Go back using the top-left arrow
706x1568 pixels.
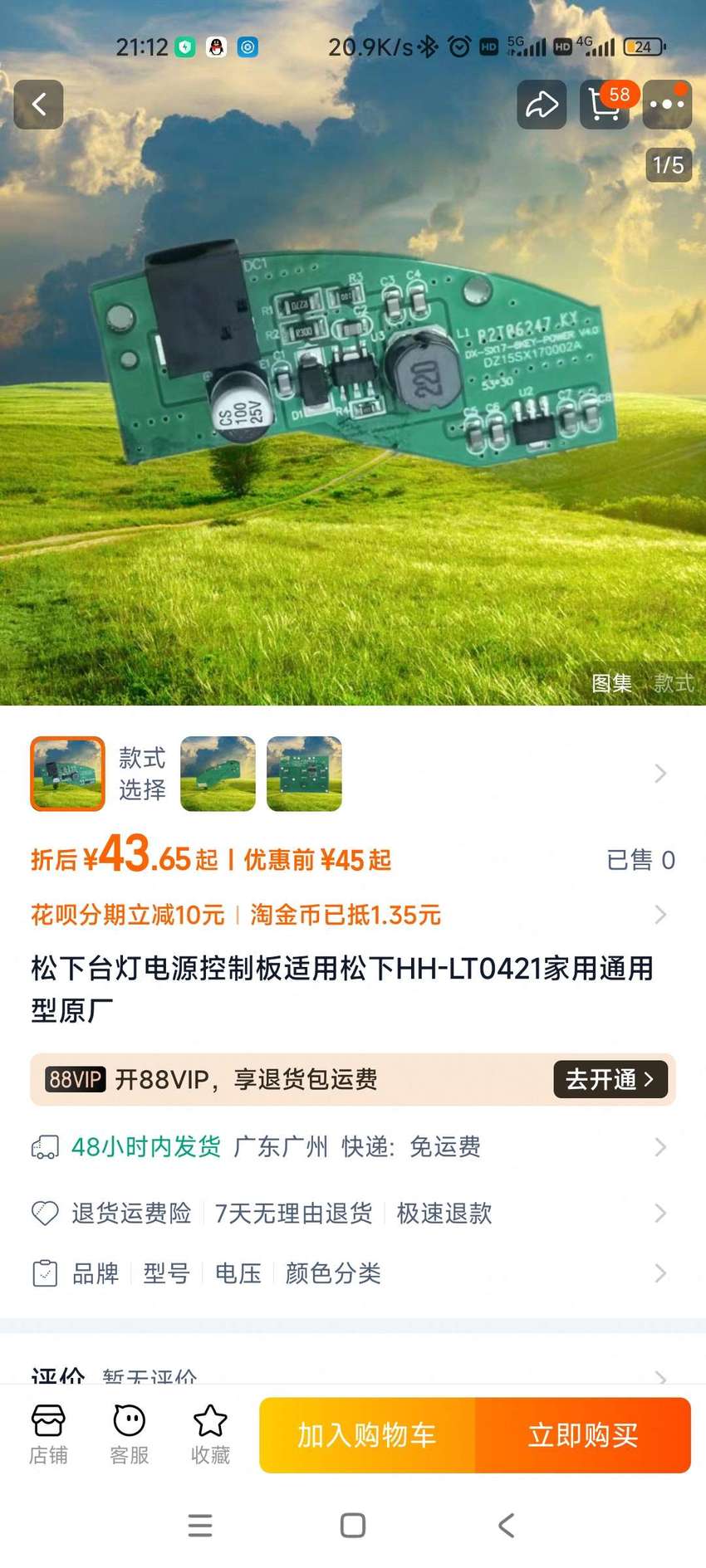pos(38,105)
